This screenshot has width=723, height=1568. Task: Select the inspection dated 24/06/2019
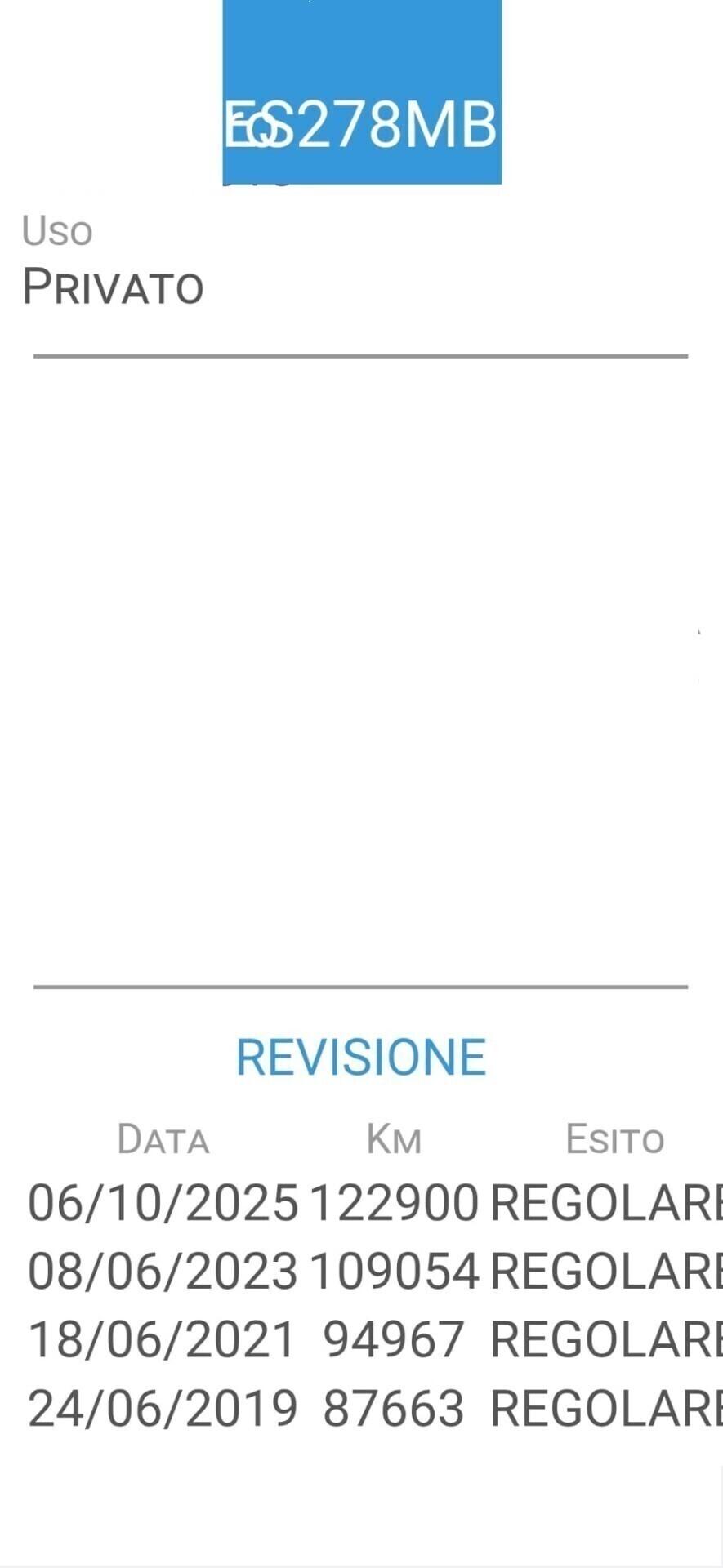pos(163,1406)
